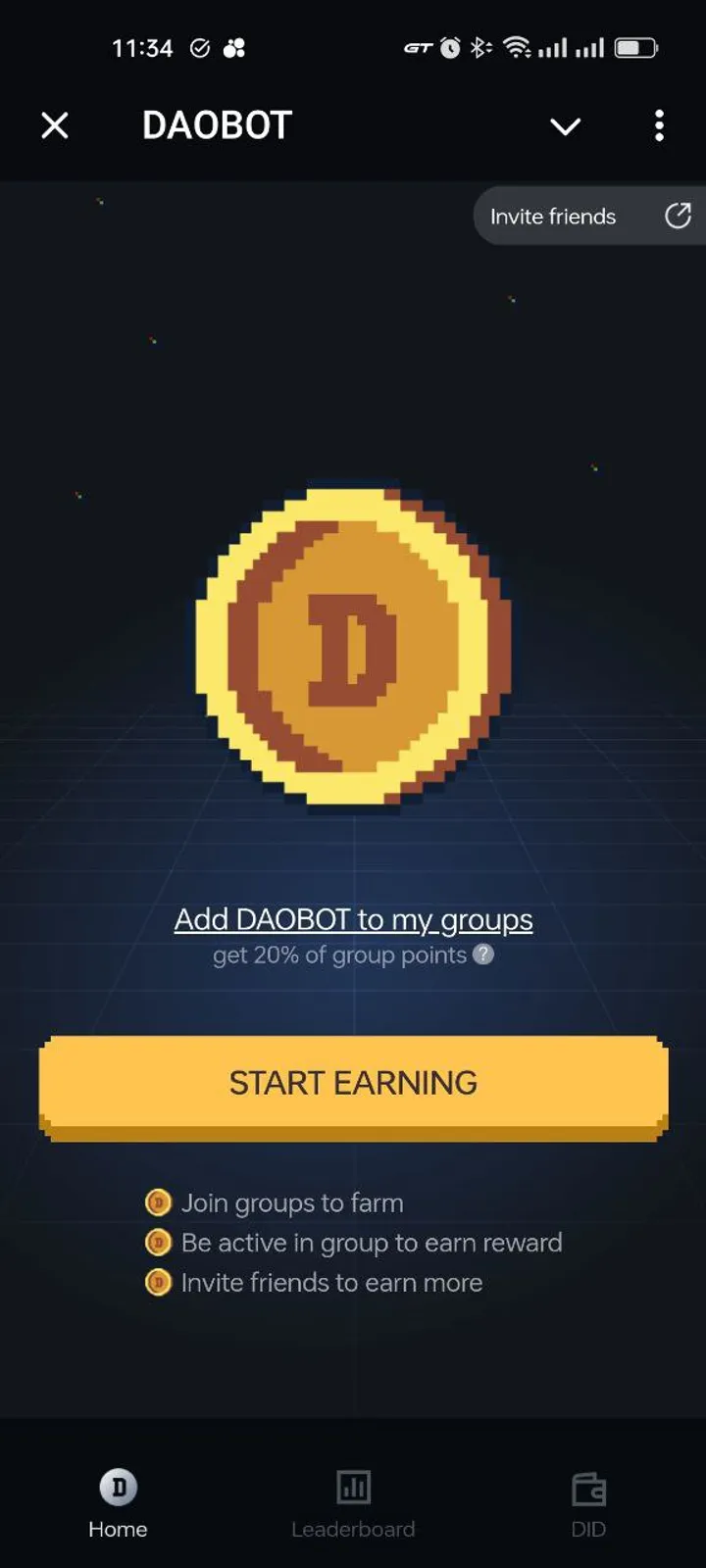Select the Leaderboard chart icon

(x=353, y=1487)
